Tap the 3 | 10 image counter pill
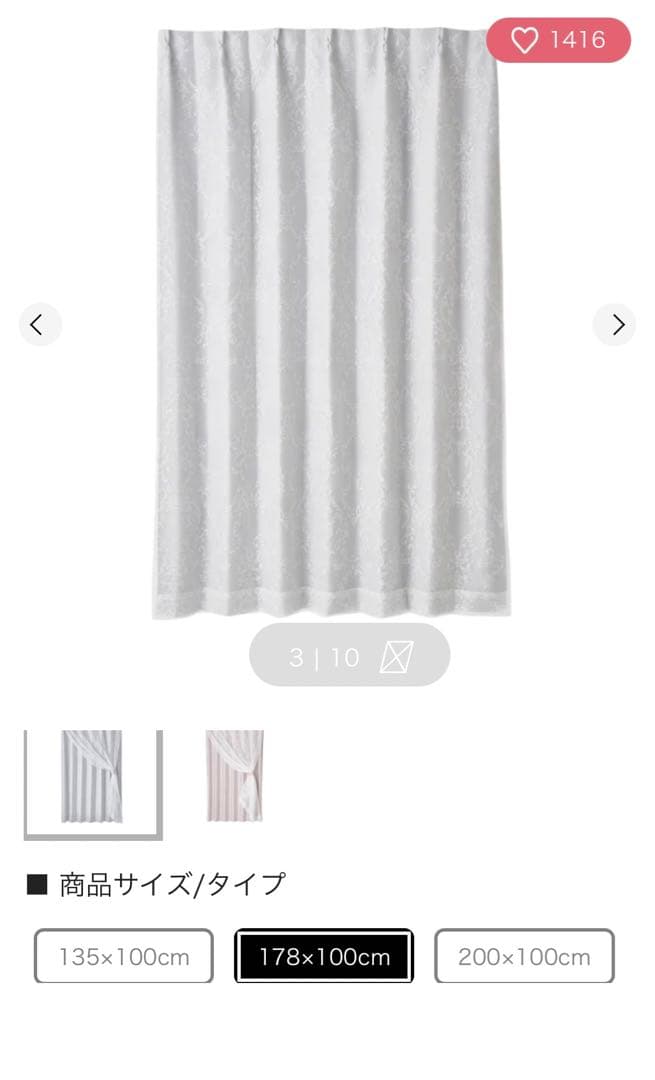The height and width of the screenshot is (1080, 655). [349, 656]
